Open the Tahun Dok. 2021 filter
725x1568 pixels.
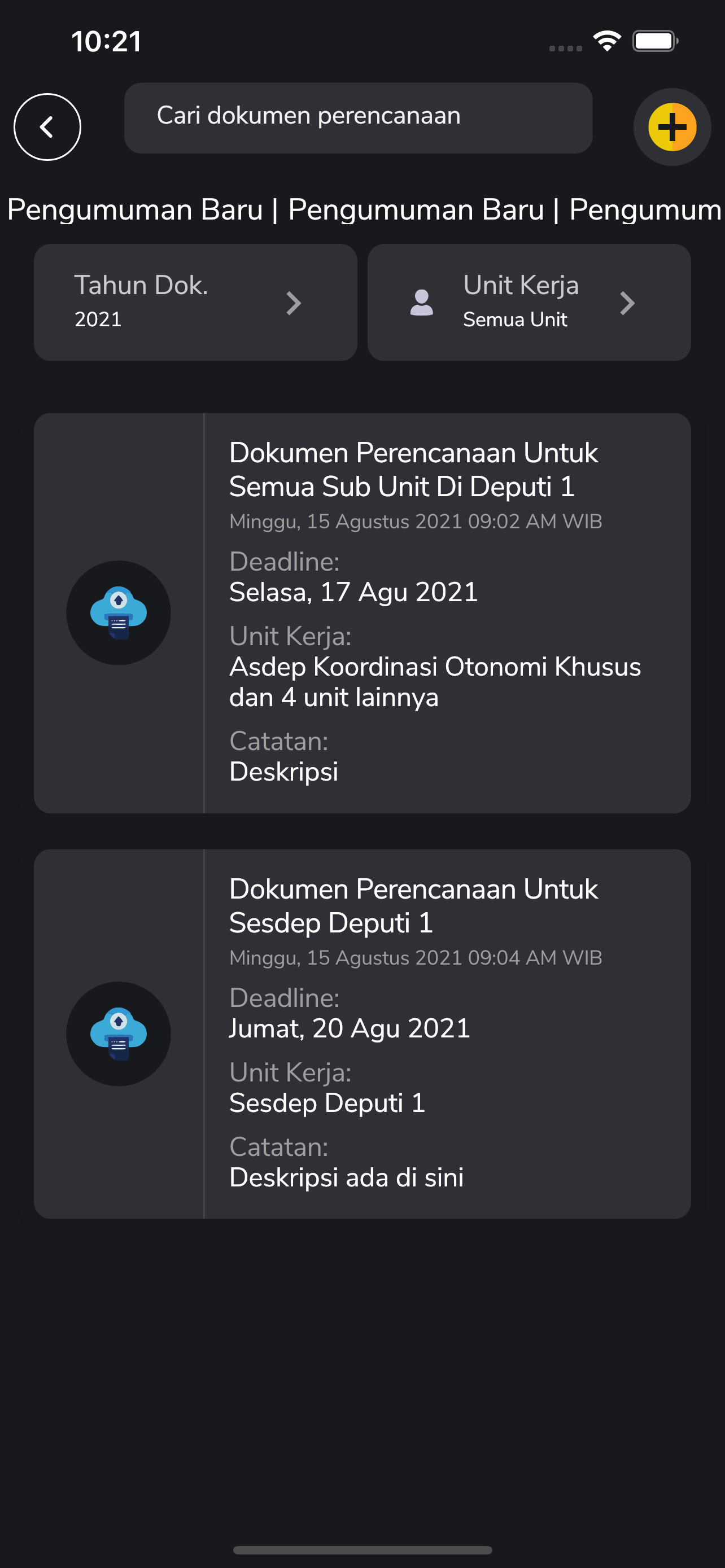(x=195, y=303)
